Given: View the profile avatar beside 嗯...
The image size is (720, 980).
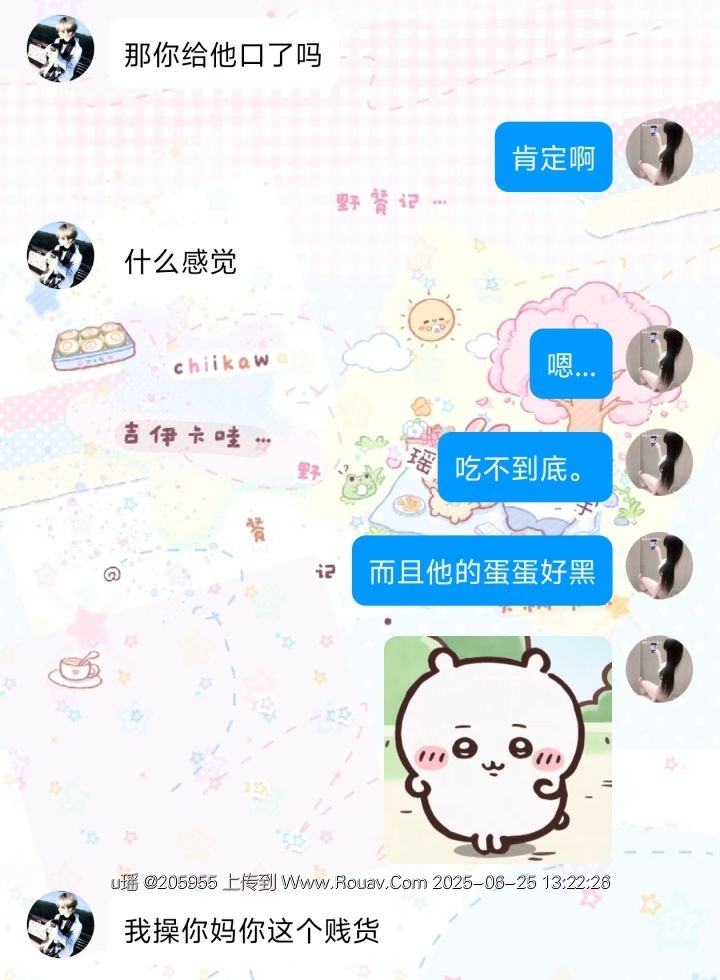Looking at the screenshot, I should pos(659,361).
